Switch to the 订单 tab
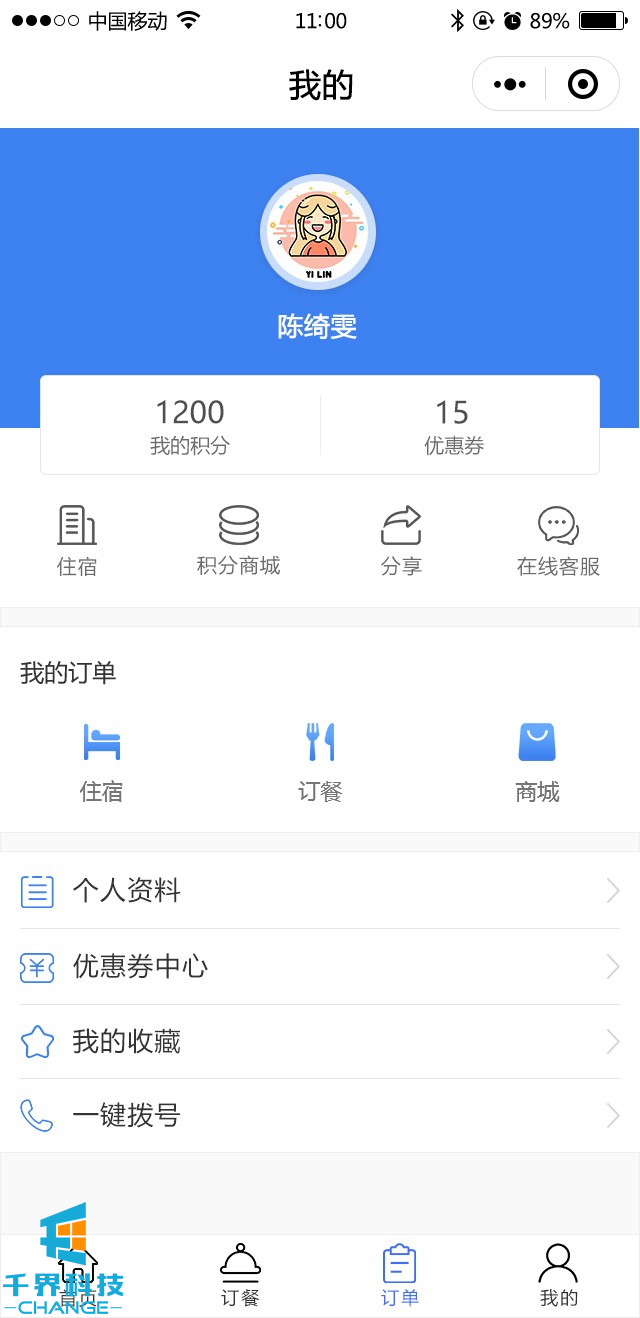640x1318 pixels. point(400,1277)
